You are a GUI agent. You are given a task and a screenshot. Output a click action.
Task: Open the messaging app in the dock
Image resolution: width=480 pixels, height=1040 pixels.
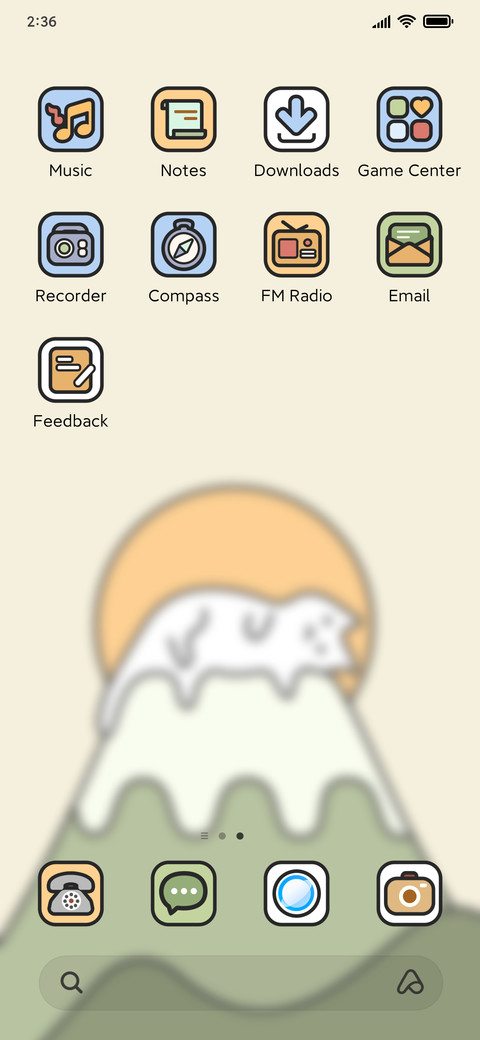[184, 893]
